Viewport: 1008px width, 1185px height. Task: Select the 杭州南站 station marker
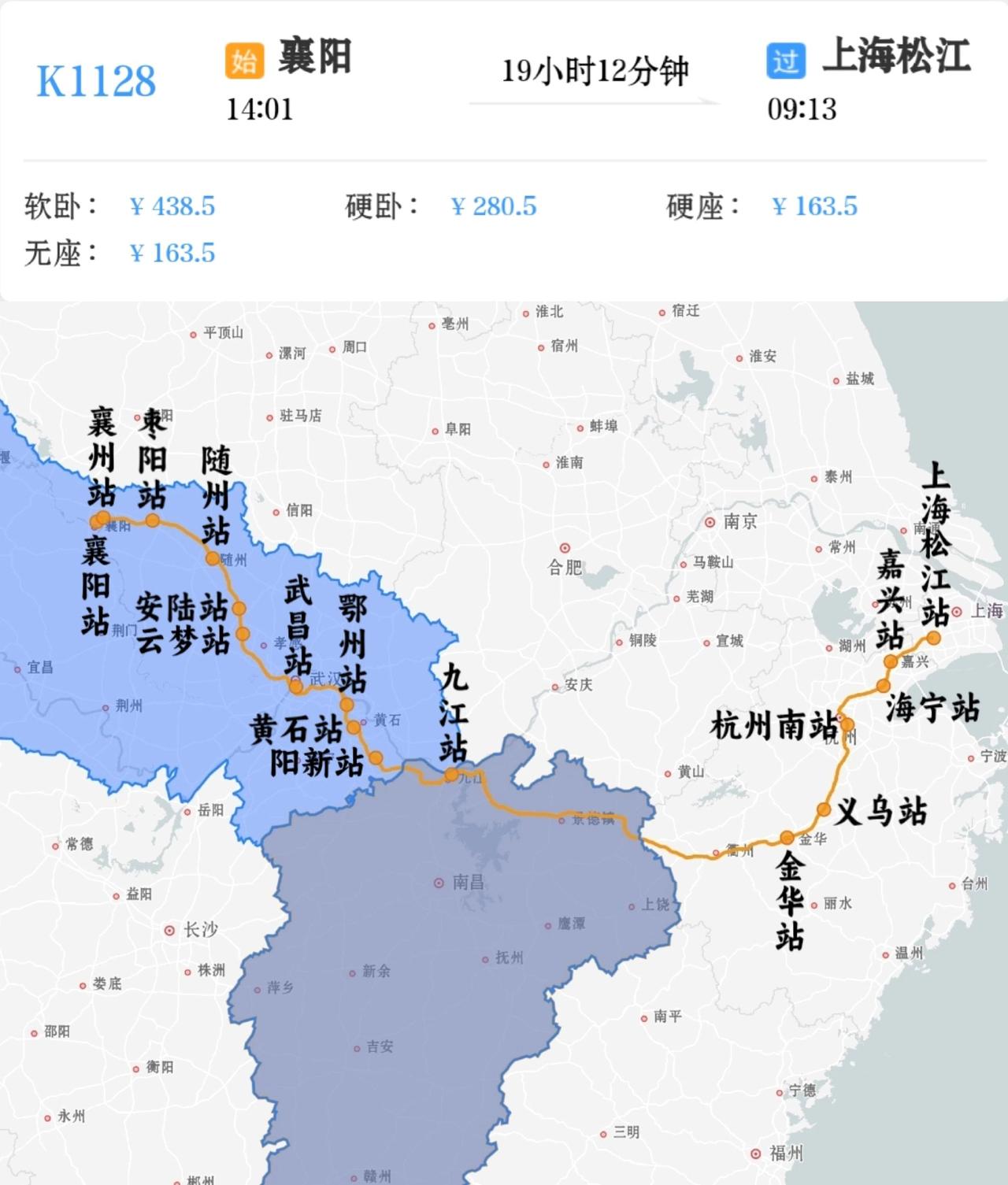[x=847, y=724]
